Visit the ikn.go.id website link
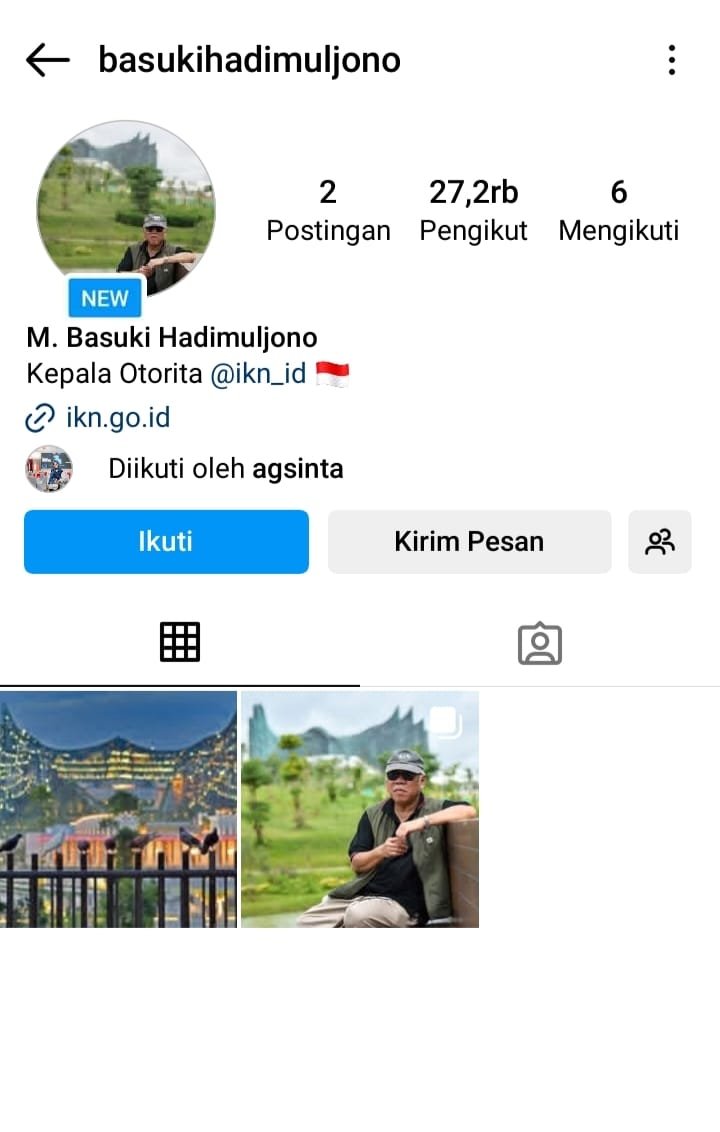Image resolution: width=720 pixels, height=1132 pixels. (x=117, y=417)
